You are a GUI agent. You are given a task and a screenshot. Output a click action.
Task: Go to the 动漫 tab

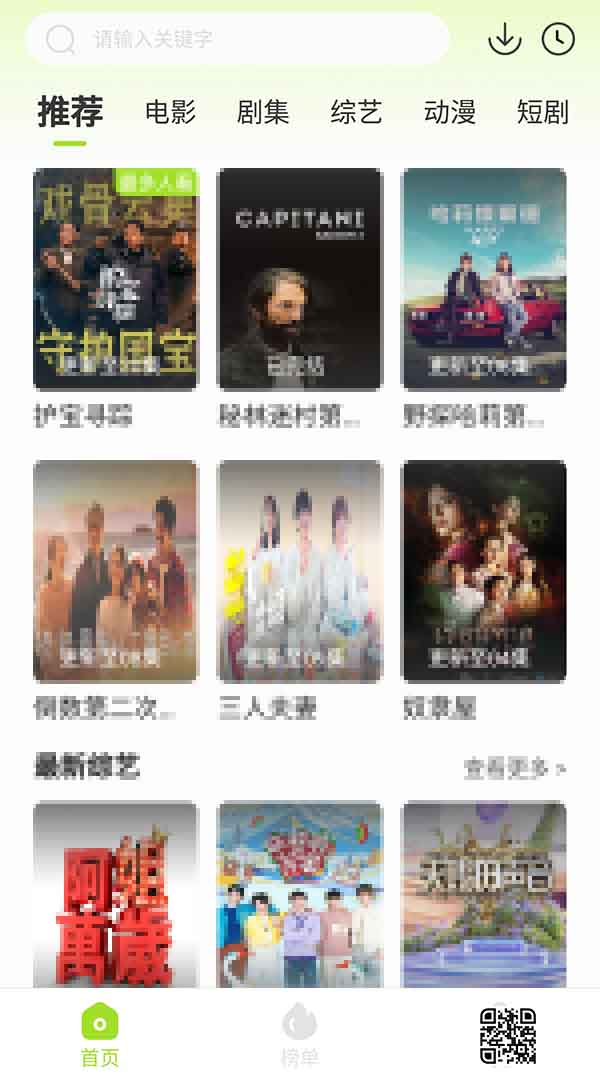449,112
